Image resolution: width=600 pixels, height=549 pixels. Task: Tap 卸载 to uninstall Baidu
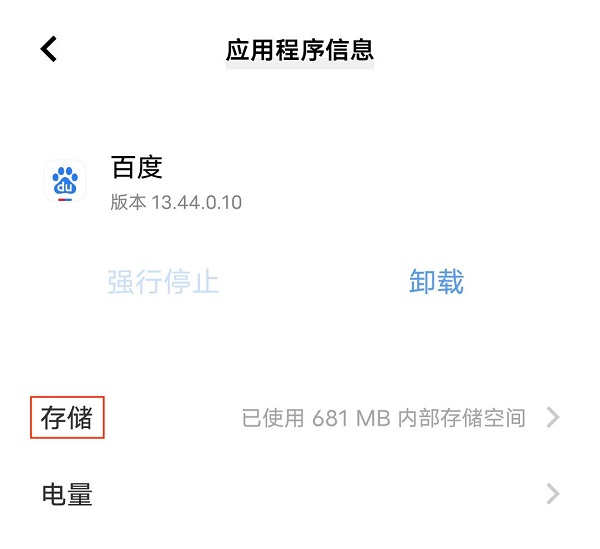[436, 282]
